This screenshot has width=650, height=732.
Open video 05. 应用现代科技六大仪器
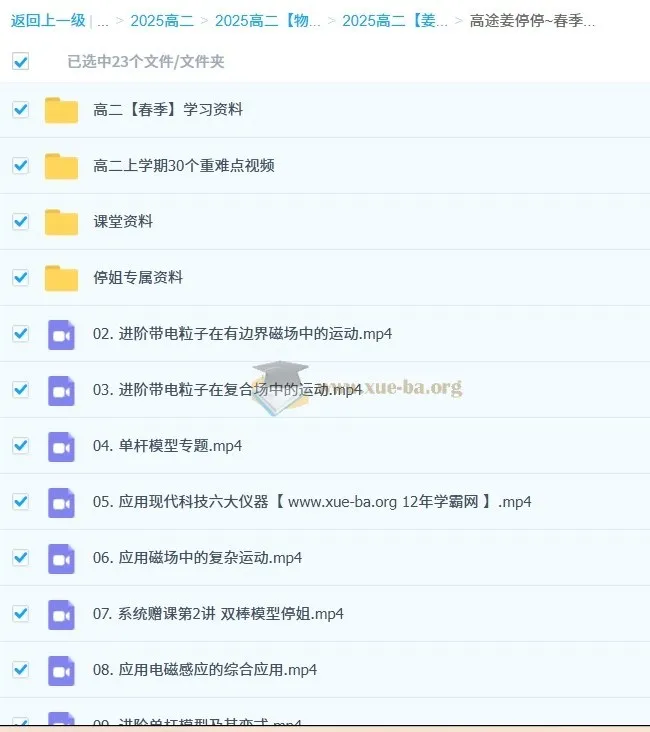(312, 502)
